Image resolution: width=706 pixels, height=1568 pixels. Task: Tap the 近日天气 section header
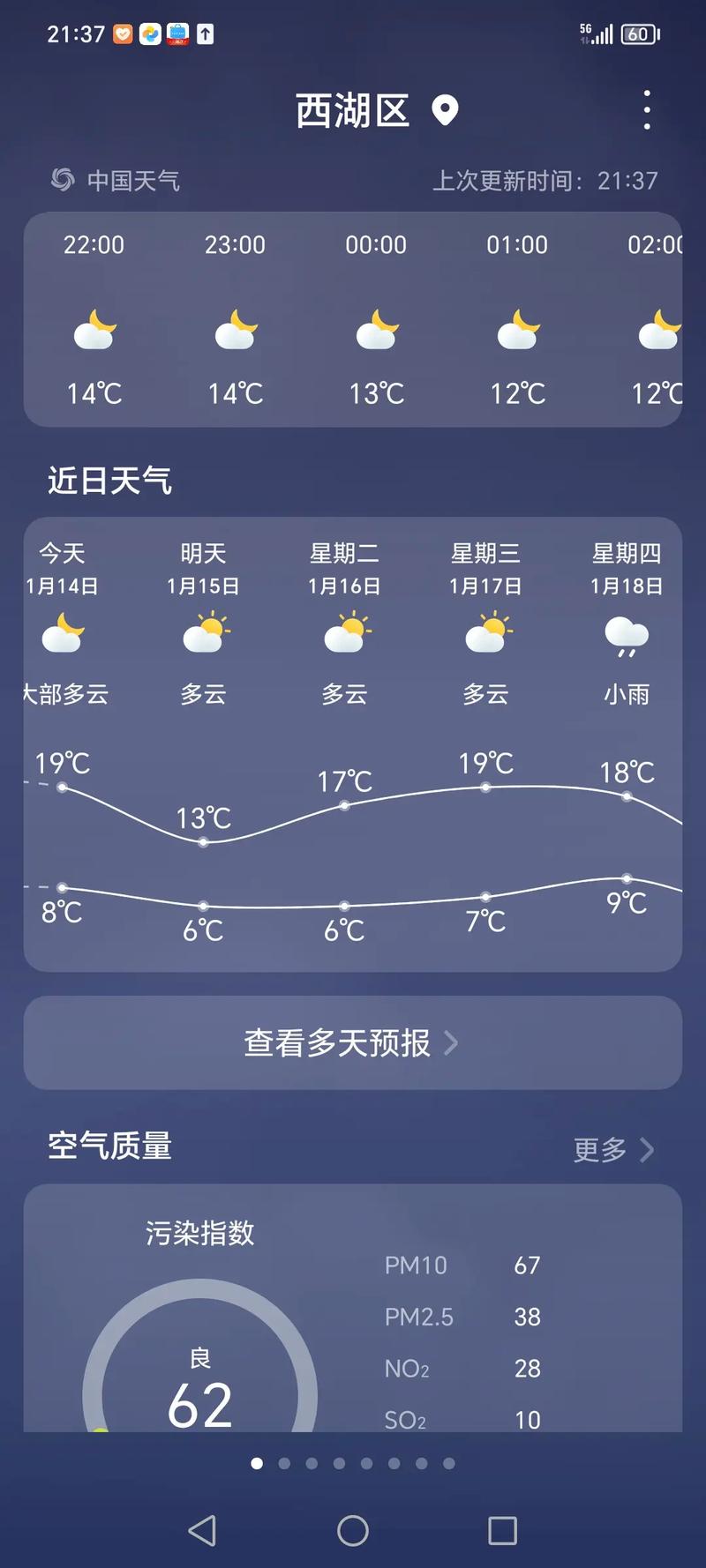109,482
